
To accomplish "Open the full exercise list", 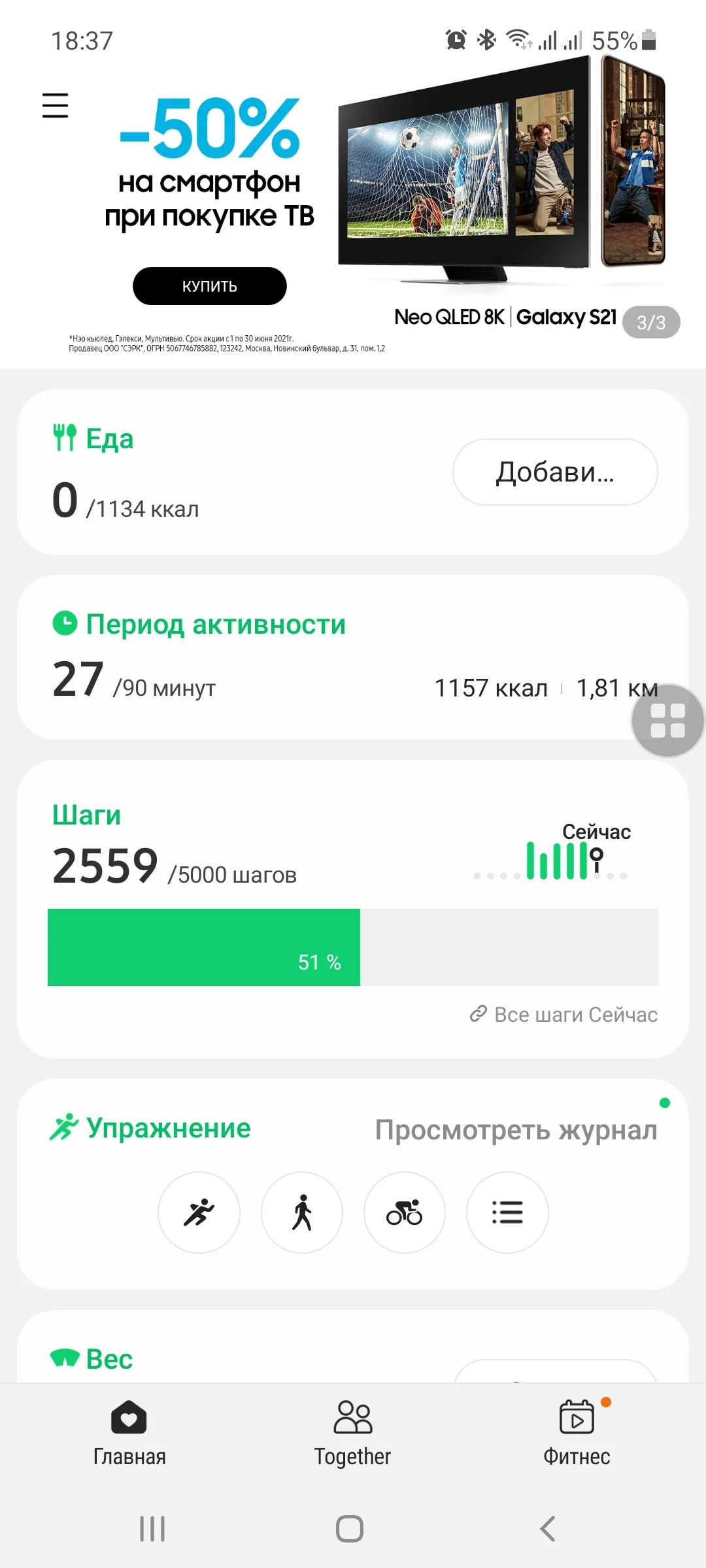I will [507, 1213].
